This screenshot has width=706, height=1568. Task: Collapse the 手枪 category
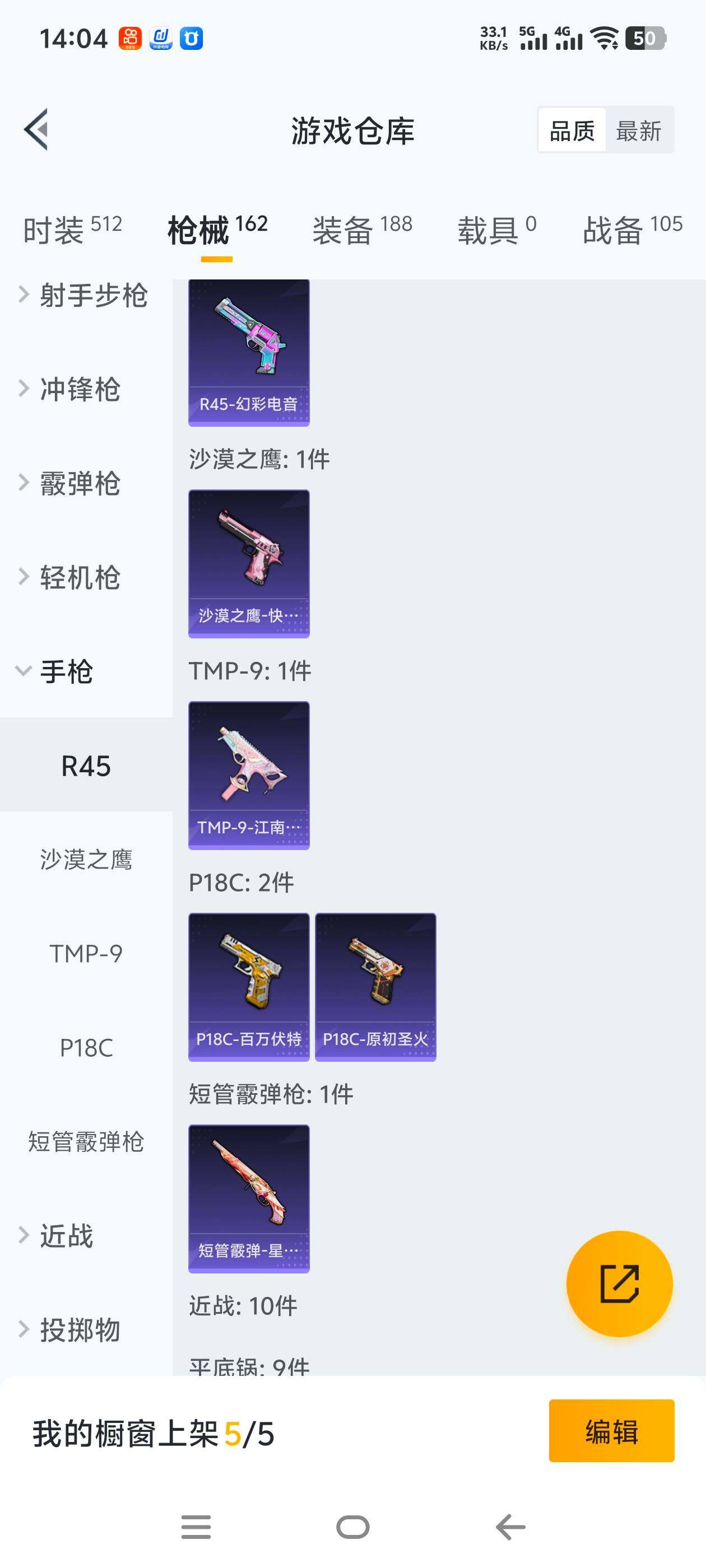[67, 673]
